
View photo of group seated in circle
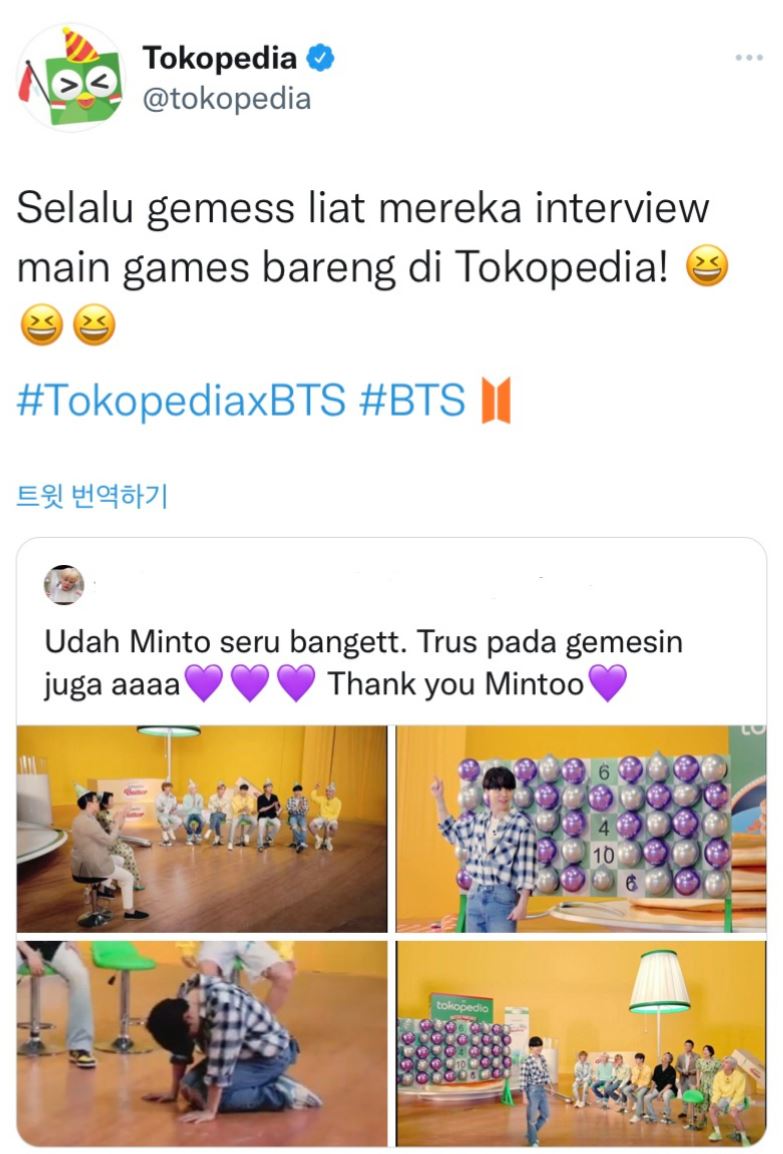click(202, 828)
